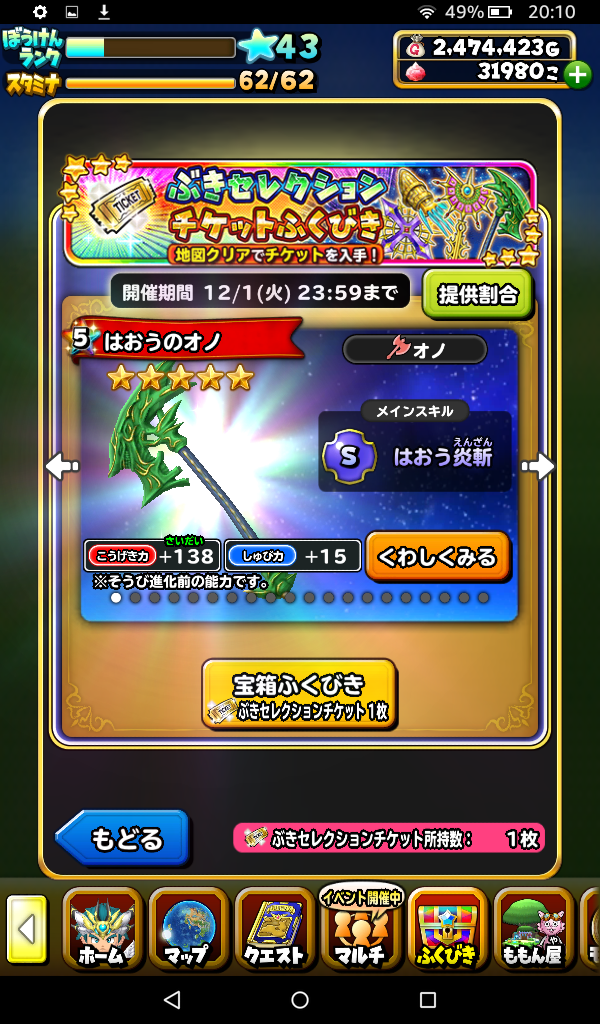Tap くわしくみる to view weapon details
The width and height of the screenshot is (600, 1024).
point(437,556)
